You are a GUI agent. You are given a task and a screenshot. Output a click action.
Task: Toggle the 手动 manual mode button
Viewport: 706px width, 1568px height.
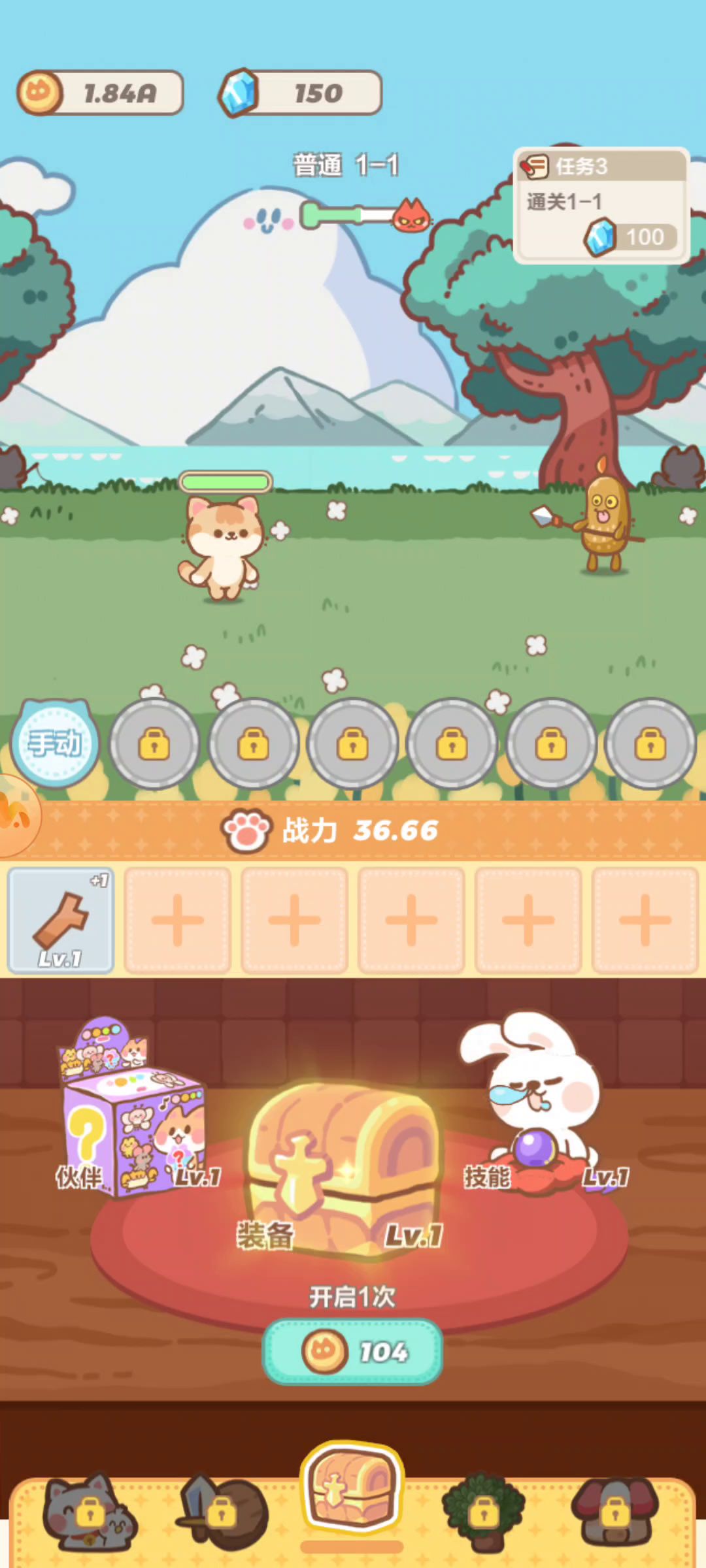[x=55, y=743]
